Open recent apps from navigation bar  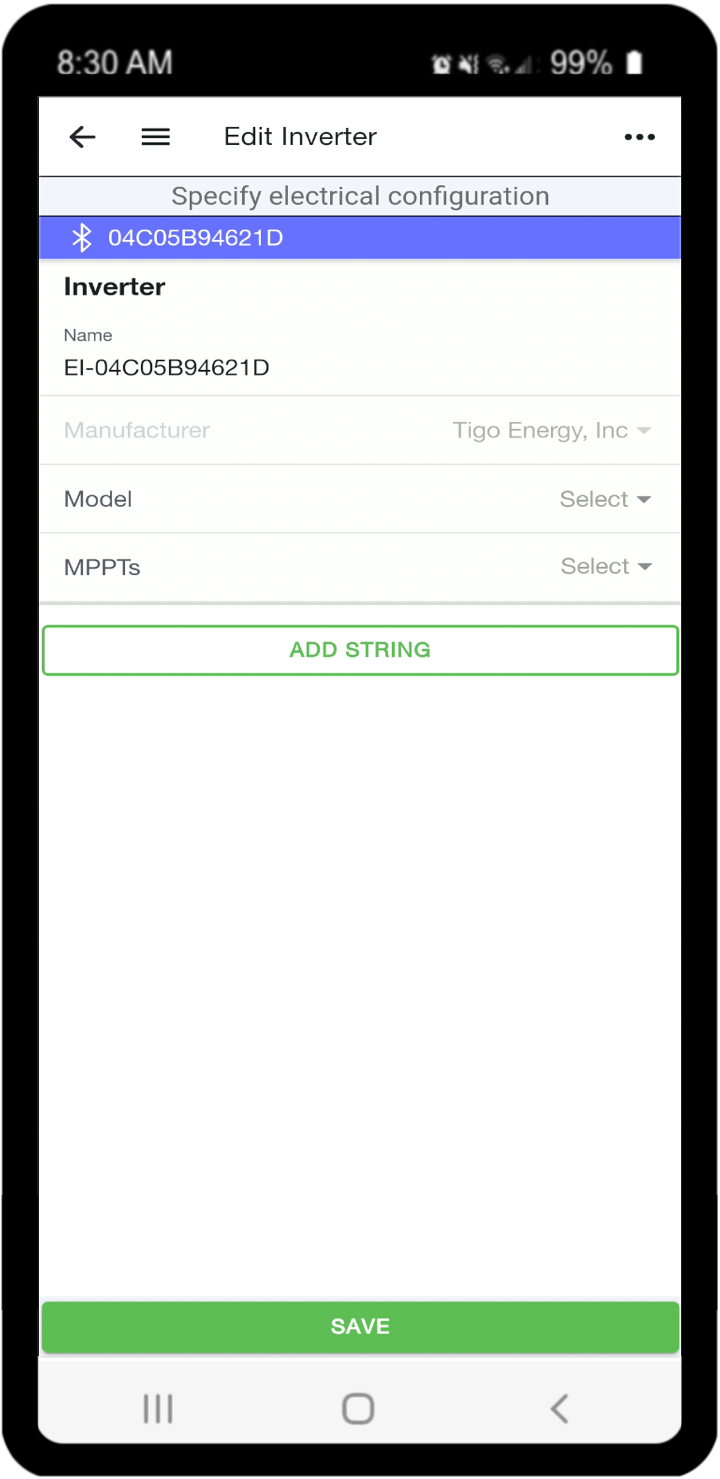pyautogui.click(x=158, y=1409)
